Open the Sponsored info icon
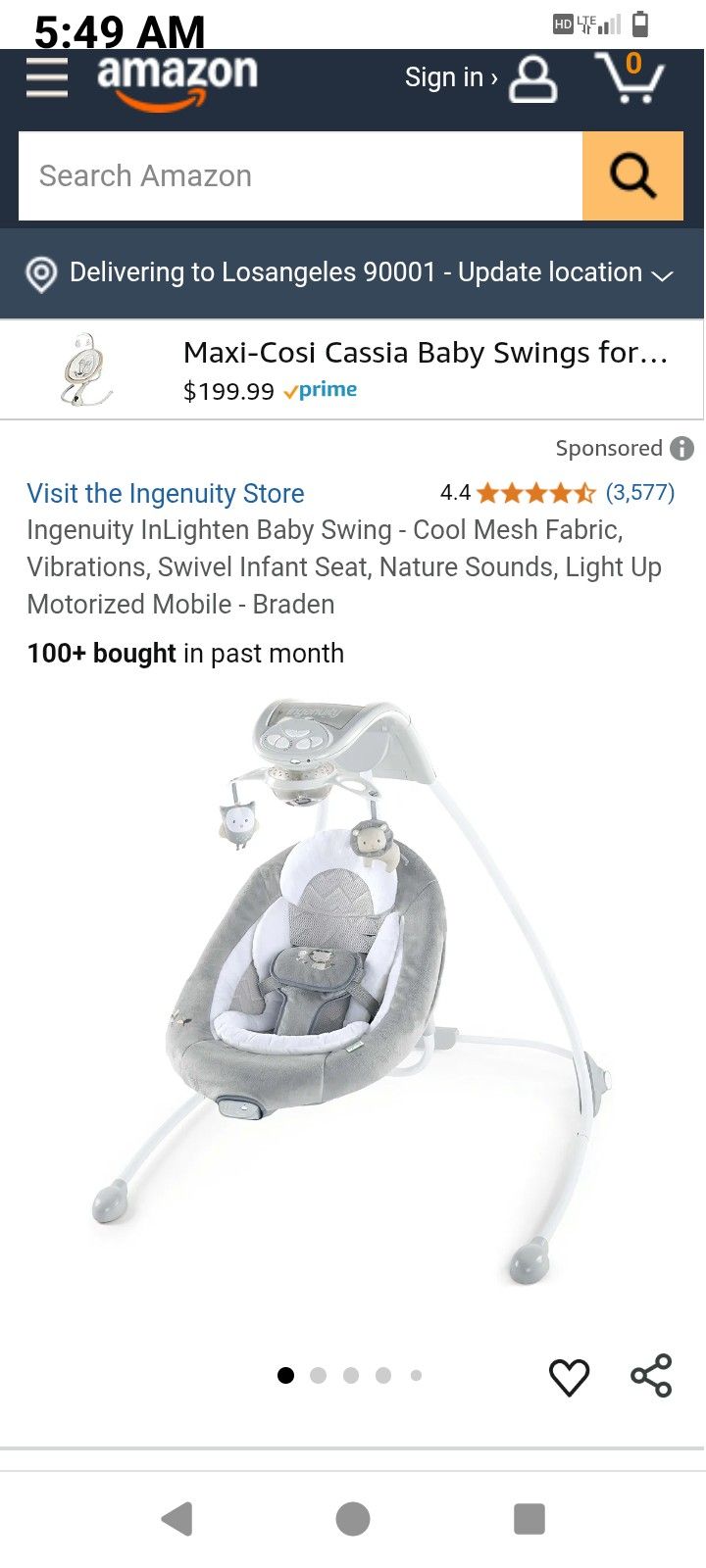 pos(681,449)
